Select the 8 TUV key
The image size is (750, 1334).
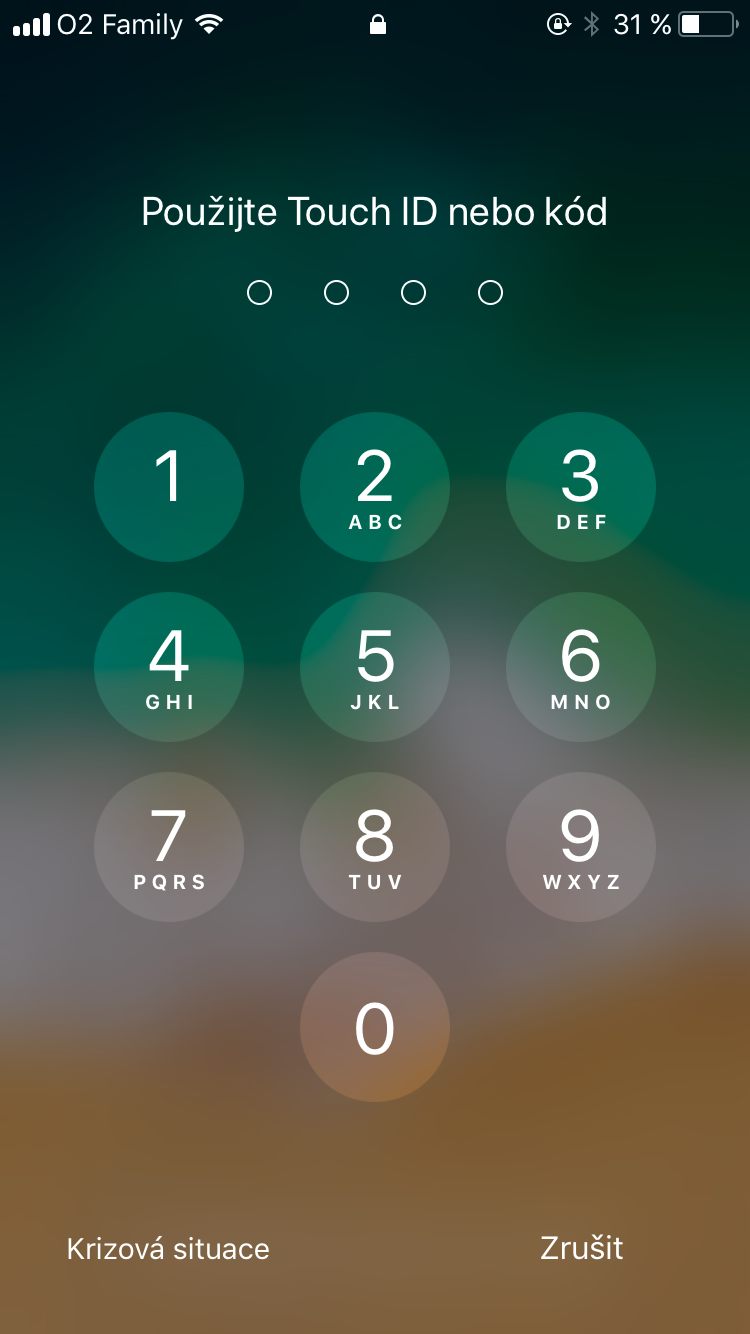(x=375, y=847)
